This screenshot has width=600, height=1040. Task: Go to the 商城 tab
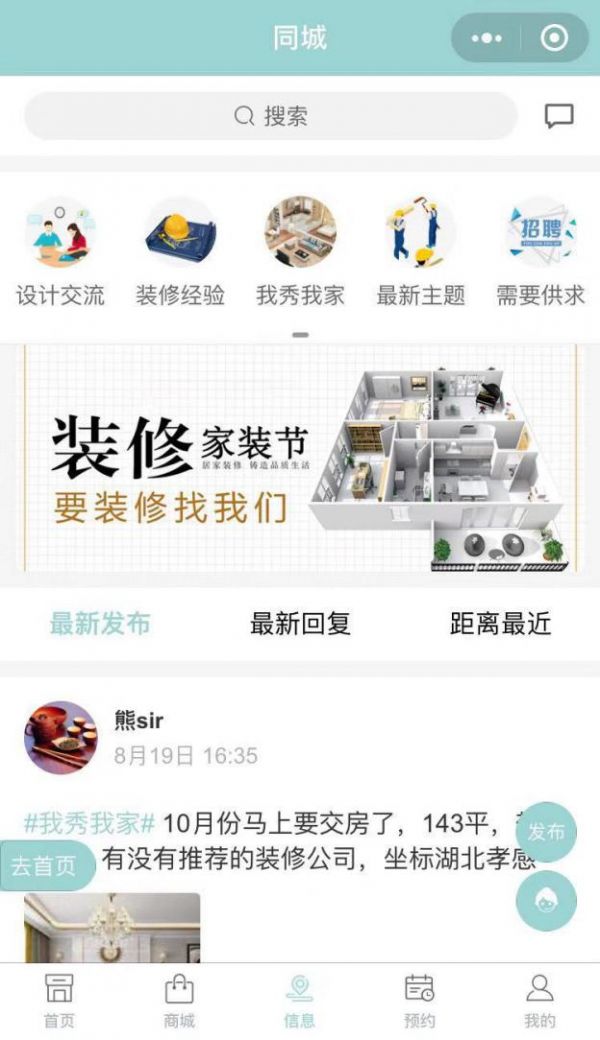[179, 1001]
